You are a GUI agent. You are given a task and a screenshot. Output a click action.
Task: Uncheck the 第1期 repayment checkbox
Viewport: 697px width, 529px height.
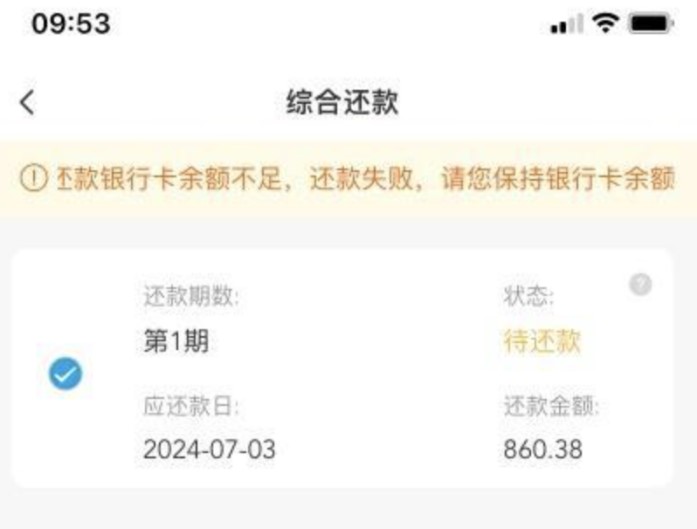pos(66,374)
